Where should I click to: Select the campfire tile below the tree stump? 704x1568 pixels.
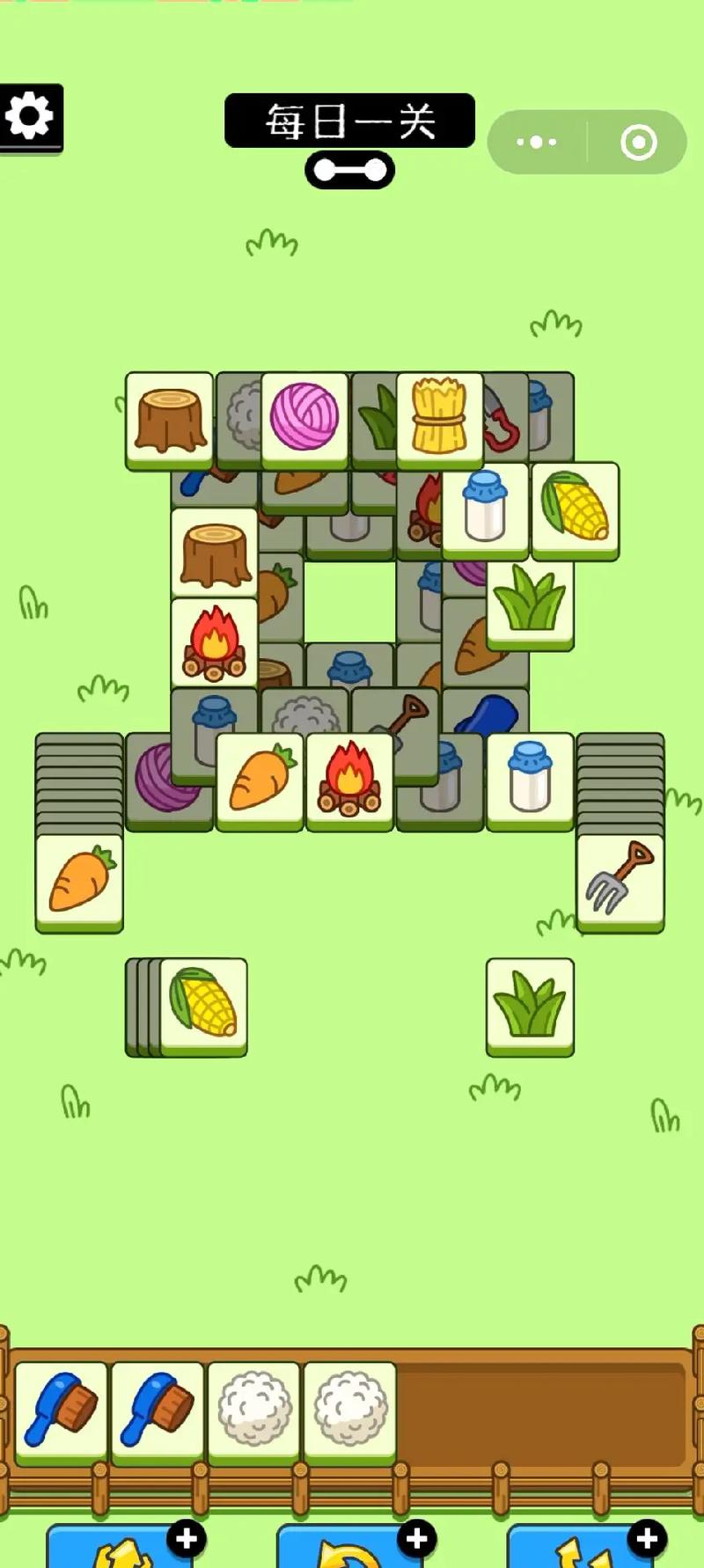[214, 643]
